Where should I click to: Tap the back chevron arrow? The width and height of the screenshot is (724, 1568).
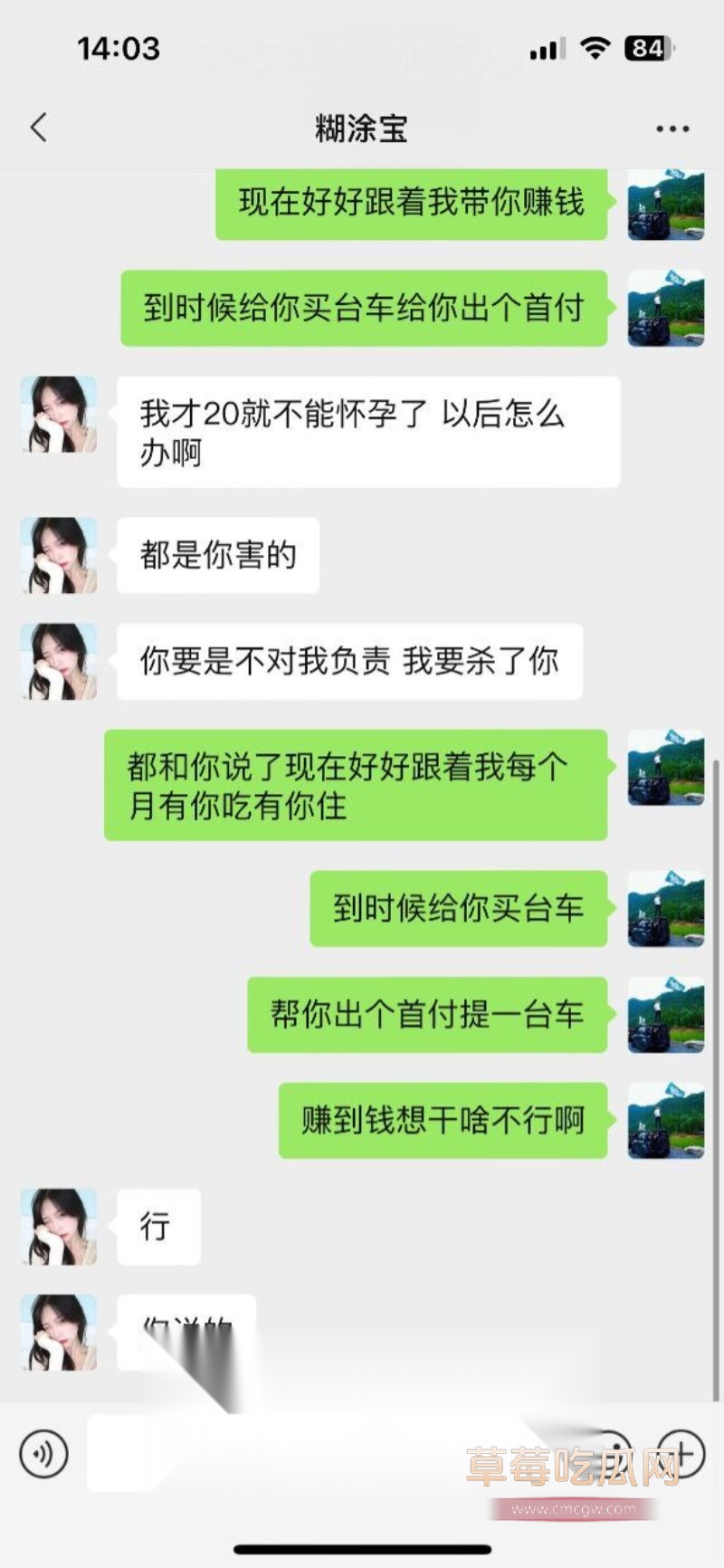pos(36,128)
